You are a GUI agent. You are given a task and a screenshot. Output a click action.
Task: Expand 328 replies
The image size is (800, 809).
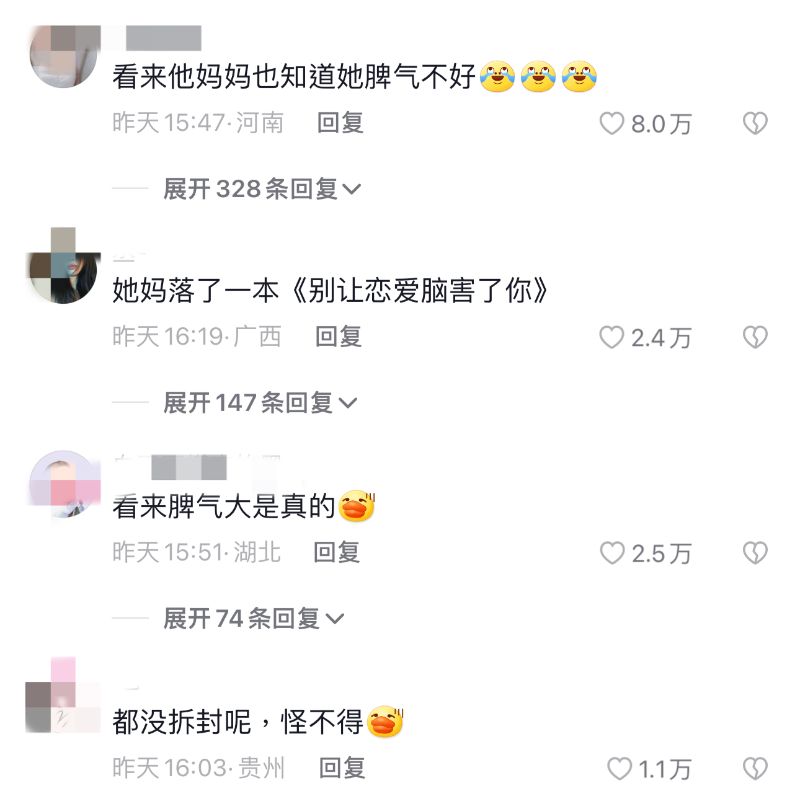coord(261,188)
